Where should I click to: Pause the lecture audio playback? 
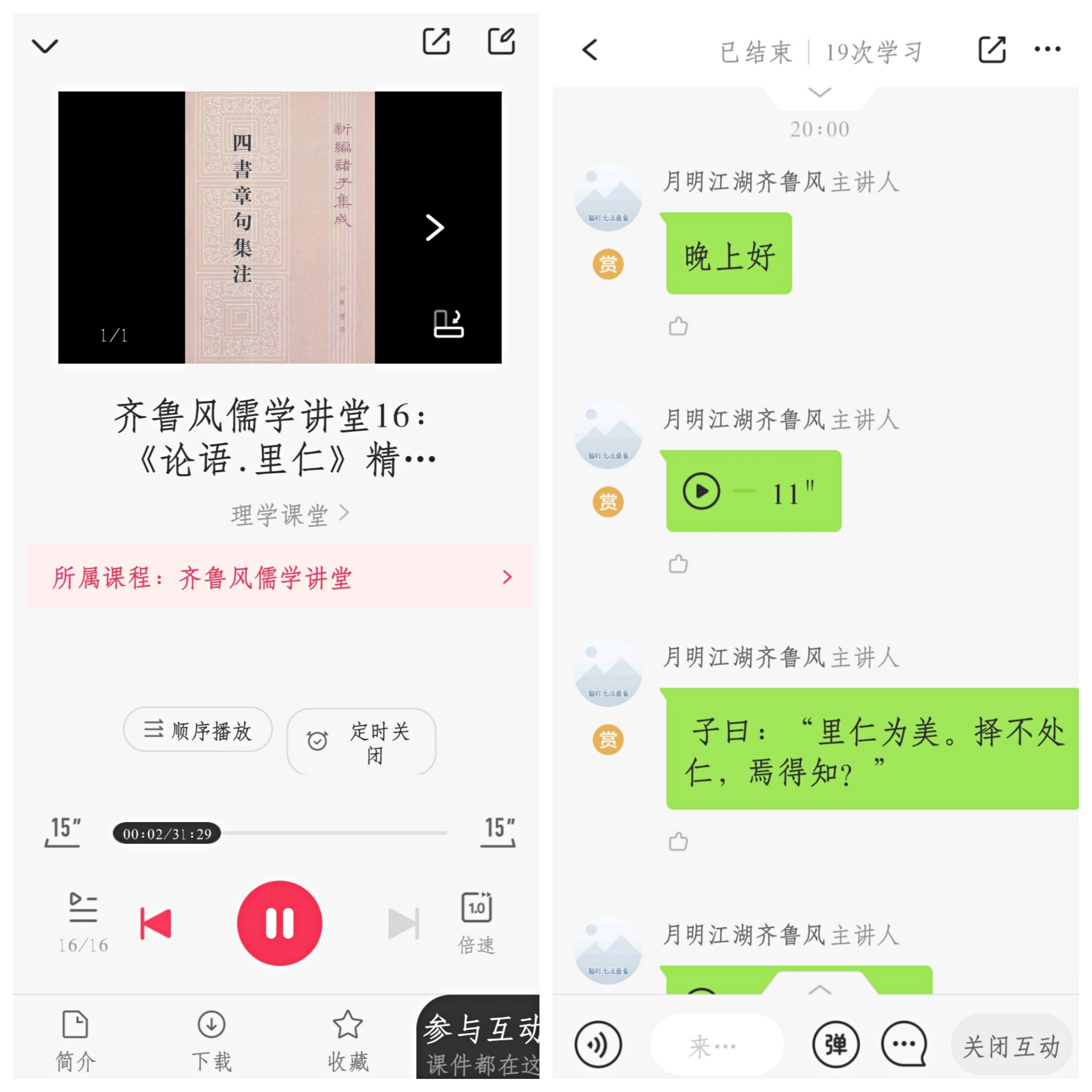point(279,923)
